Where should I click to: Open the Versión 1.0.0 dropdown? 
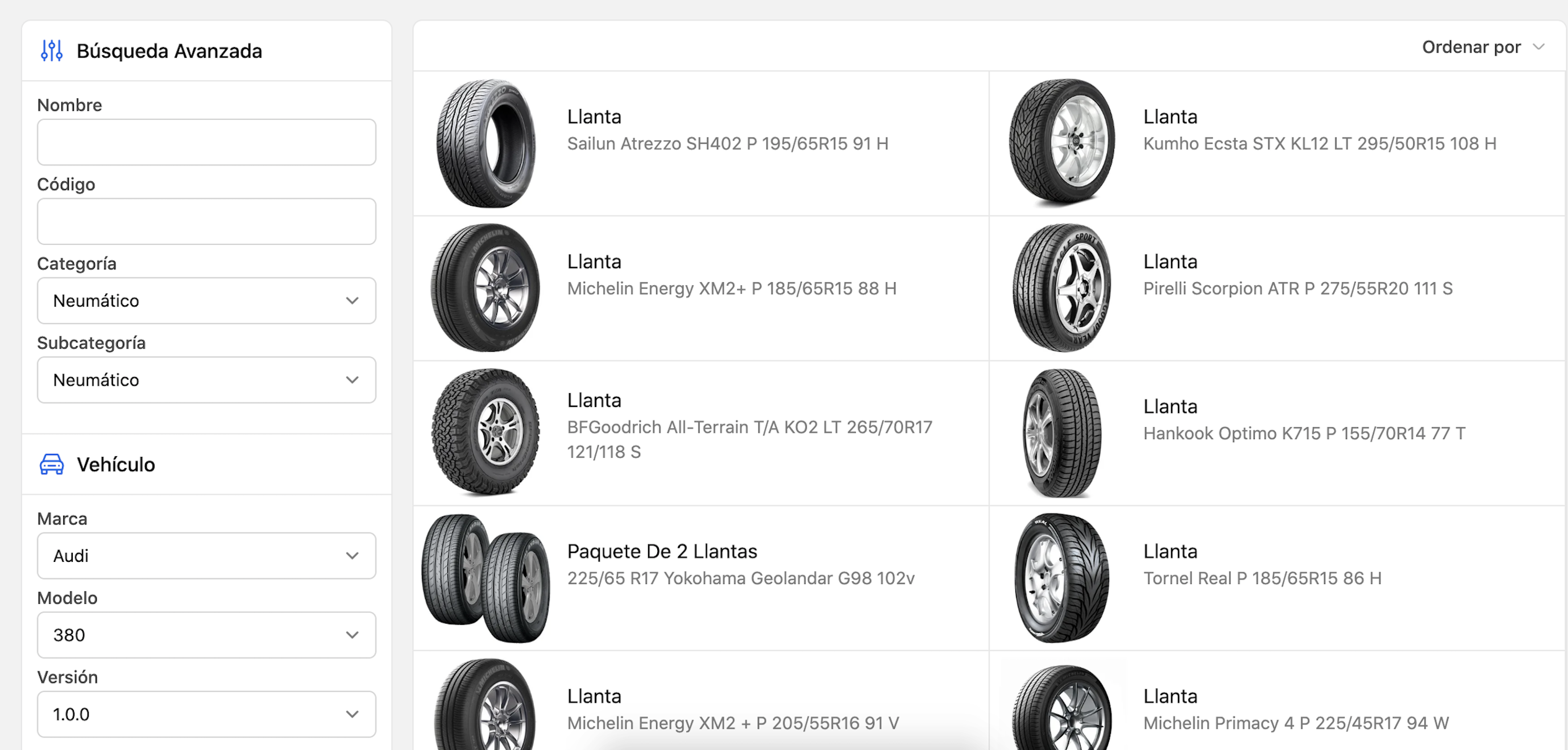[x=206, y=714]
